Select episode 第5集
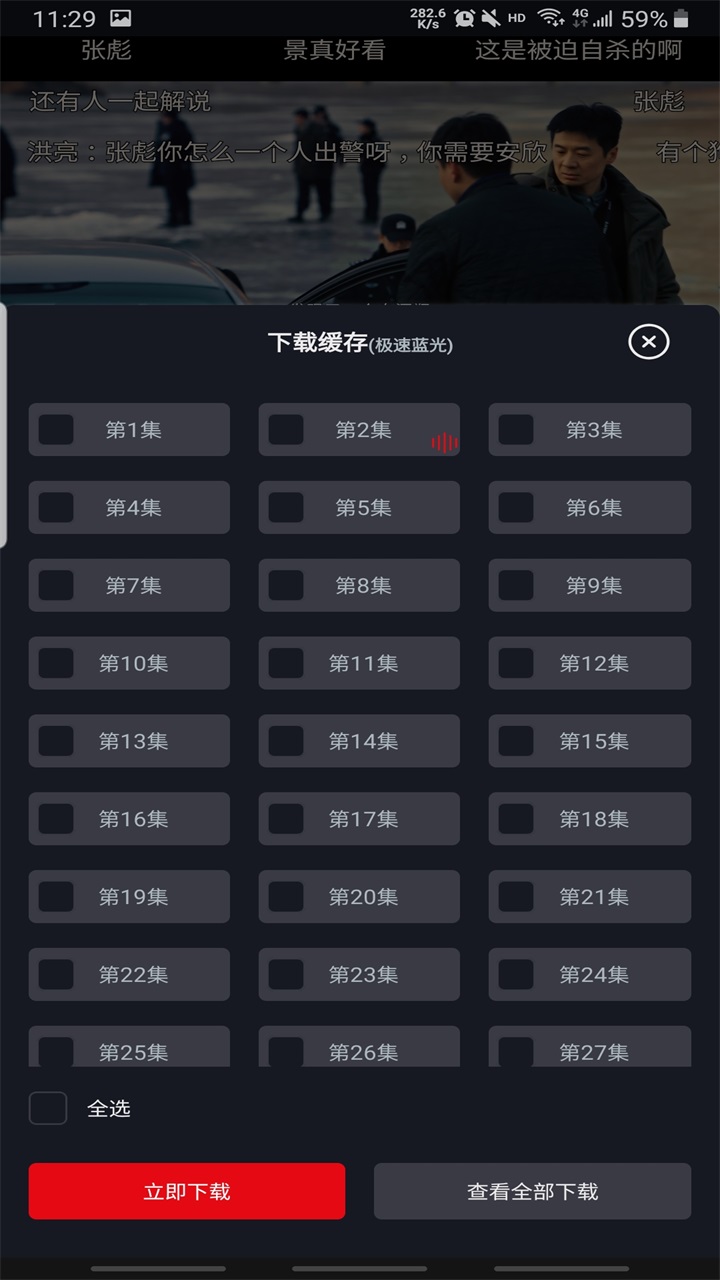 click(286, 508)
